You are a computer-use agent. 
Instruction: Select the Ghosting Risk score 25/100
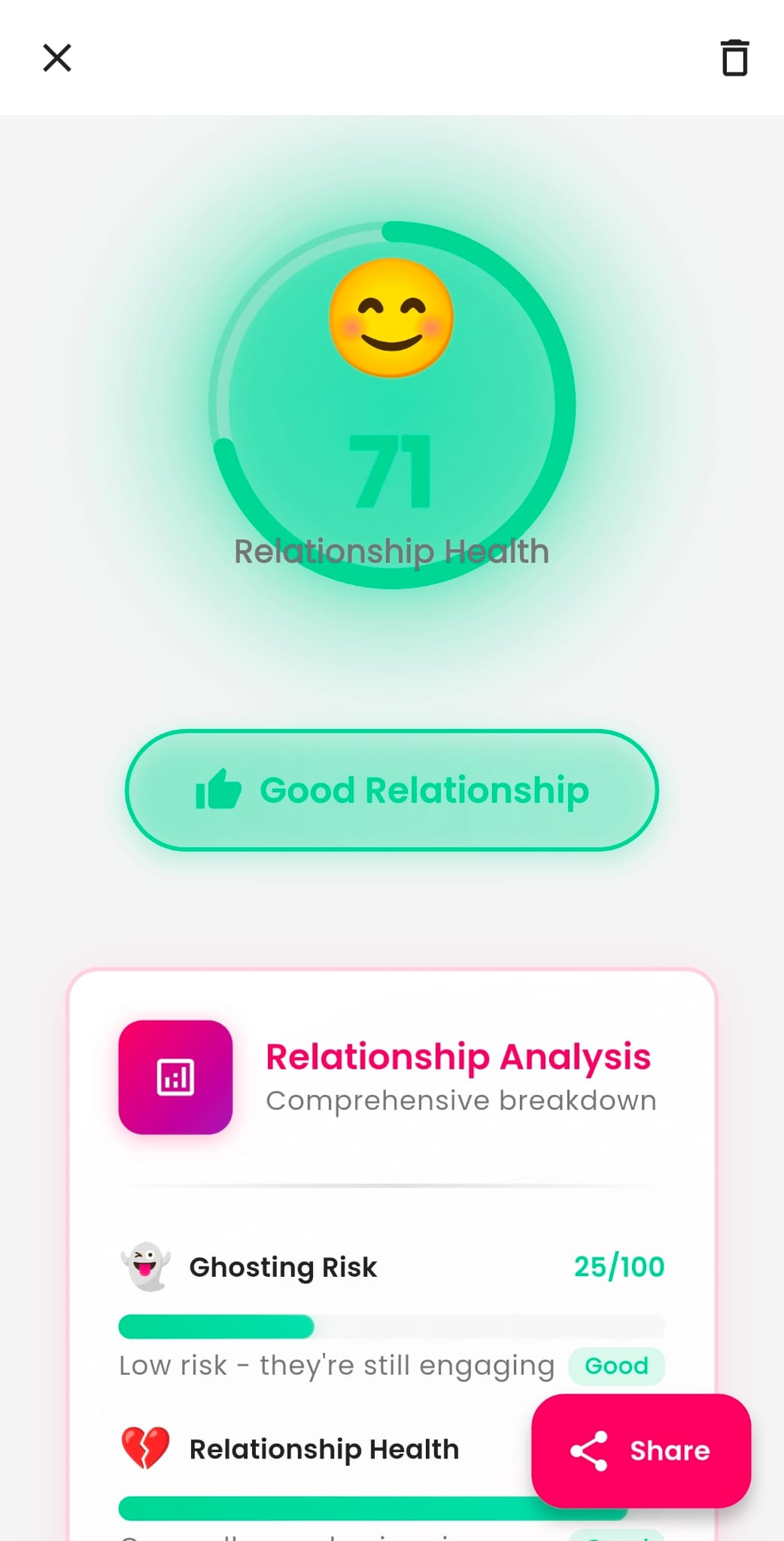(x=618, y=1266)
